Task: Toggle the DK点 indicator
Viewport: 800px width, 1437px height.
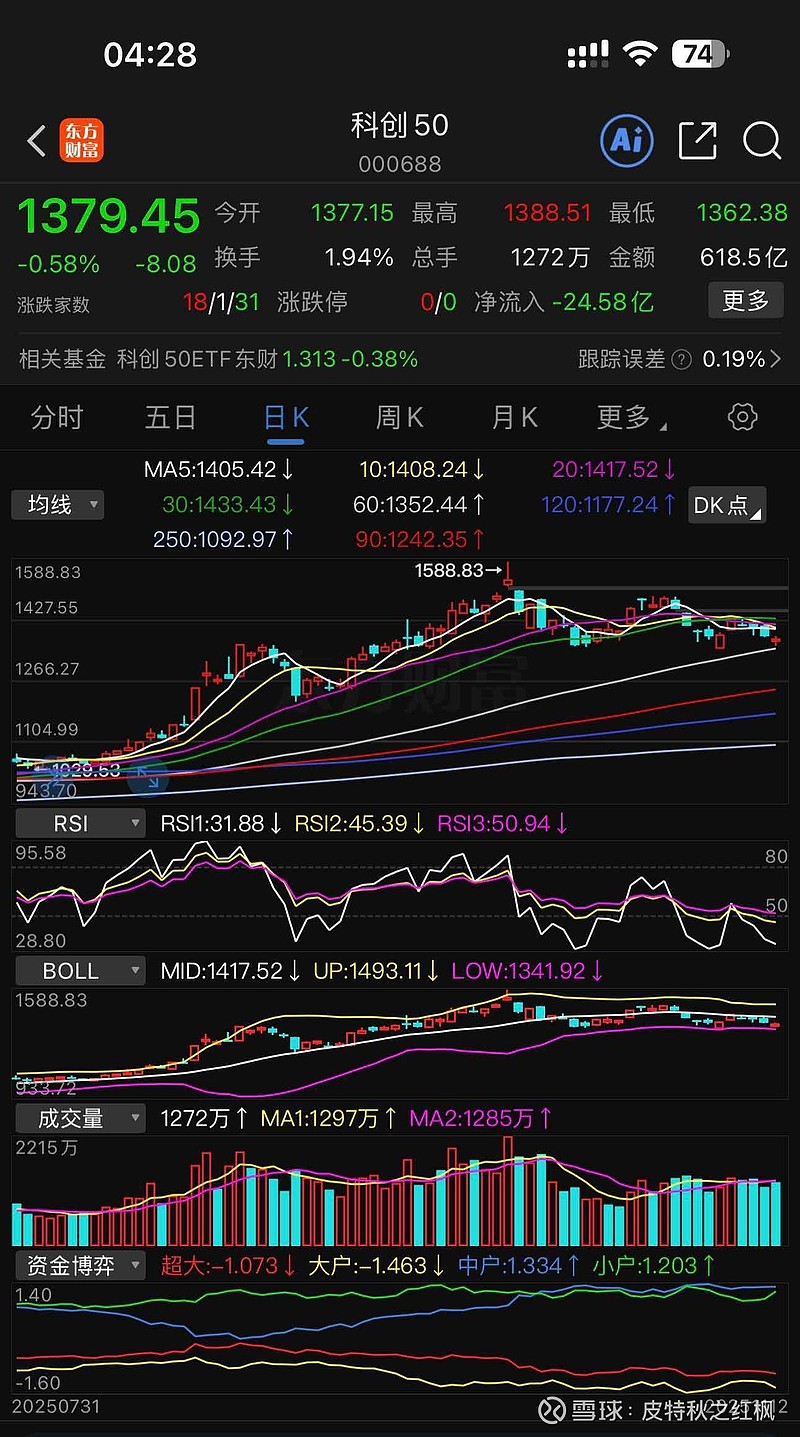Action: (x=726, y=505)
